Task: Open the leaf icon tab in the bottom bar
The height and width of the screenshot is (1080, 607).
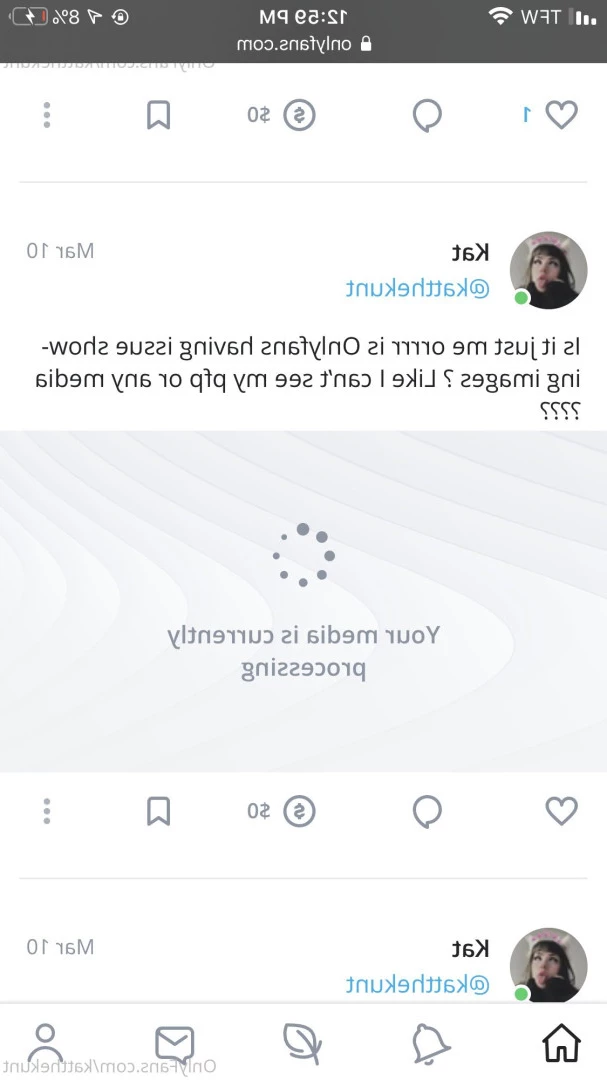Action: coord(302,1043)
